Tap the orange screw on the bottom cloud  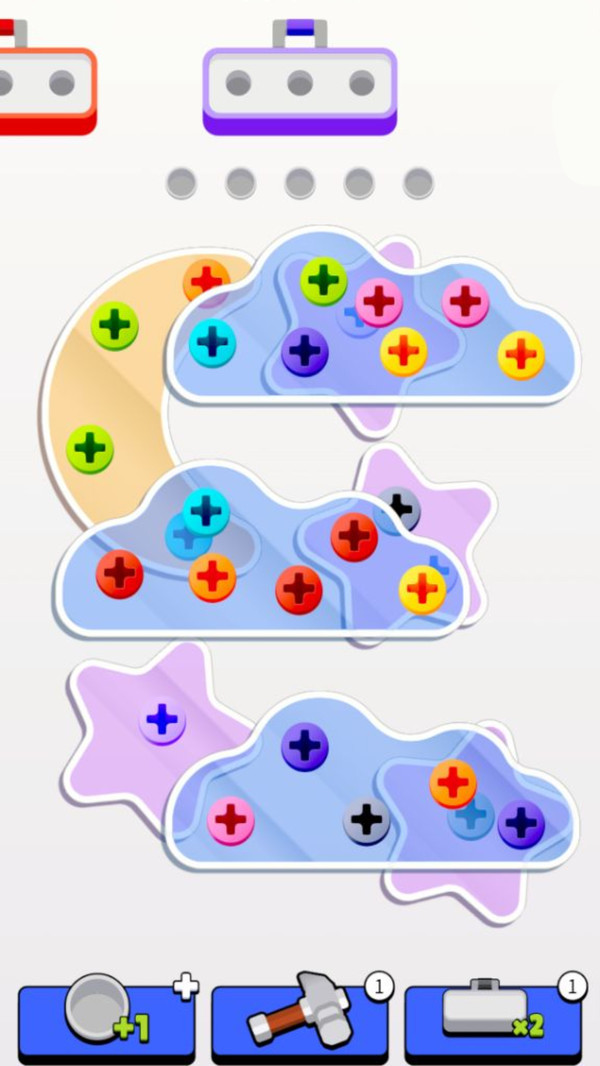453,783
